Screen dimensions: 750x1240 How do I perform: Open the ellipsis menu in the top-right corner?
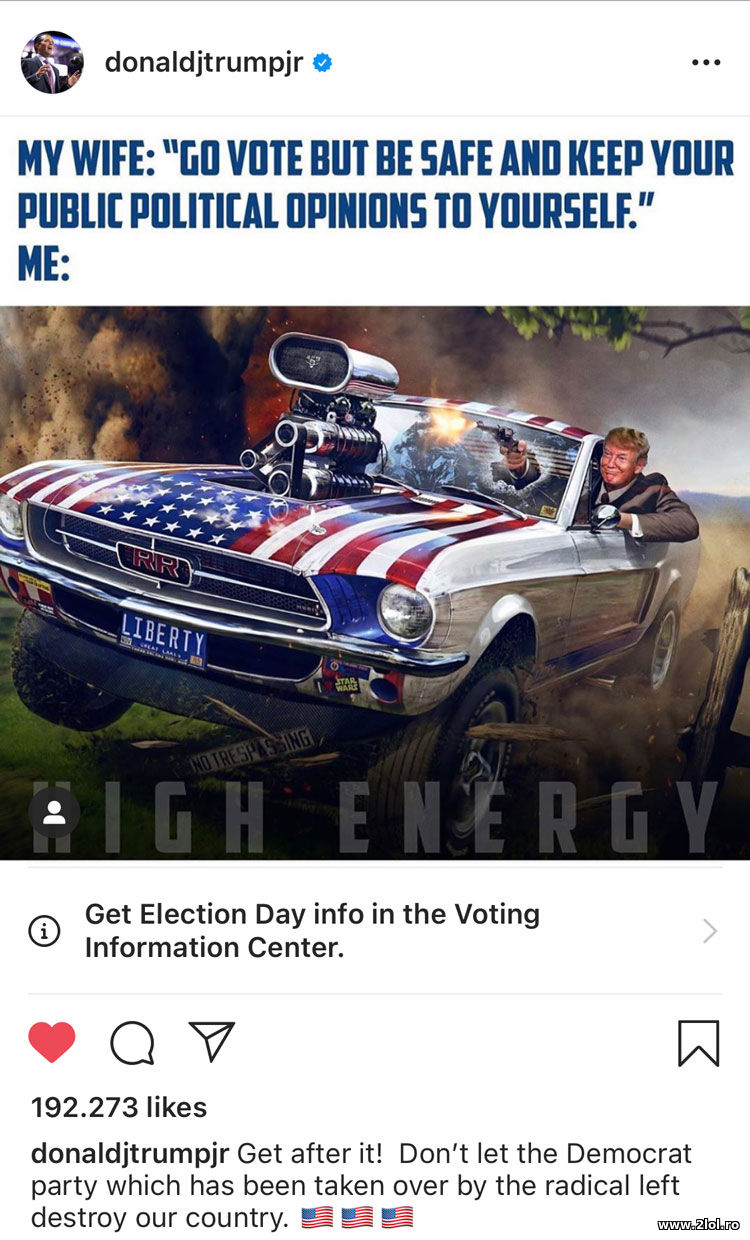[x=706, y=61]
